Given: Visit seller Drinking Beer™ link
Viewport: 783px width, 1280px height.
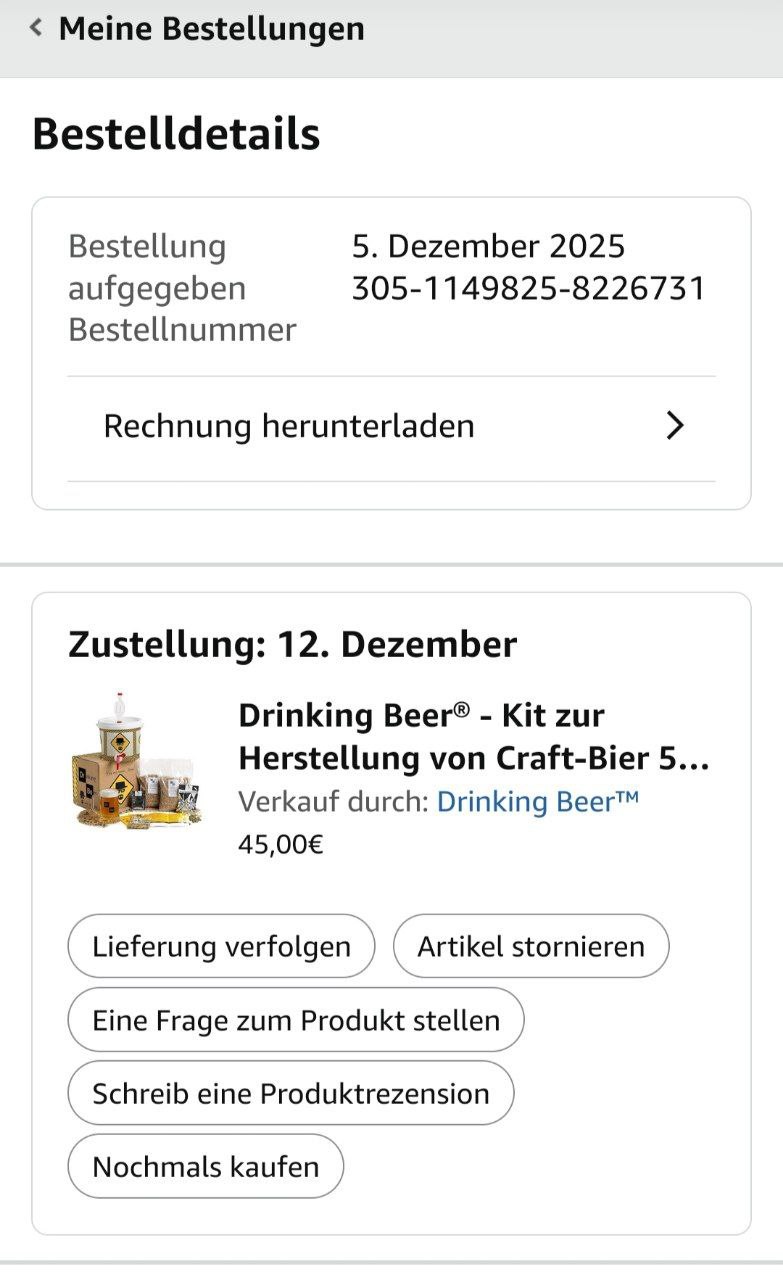Looking at the screenshot, I should tap(537, 802).
